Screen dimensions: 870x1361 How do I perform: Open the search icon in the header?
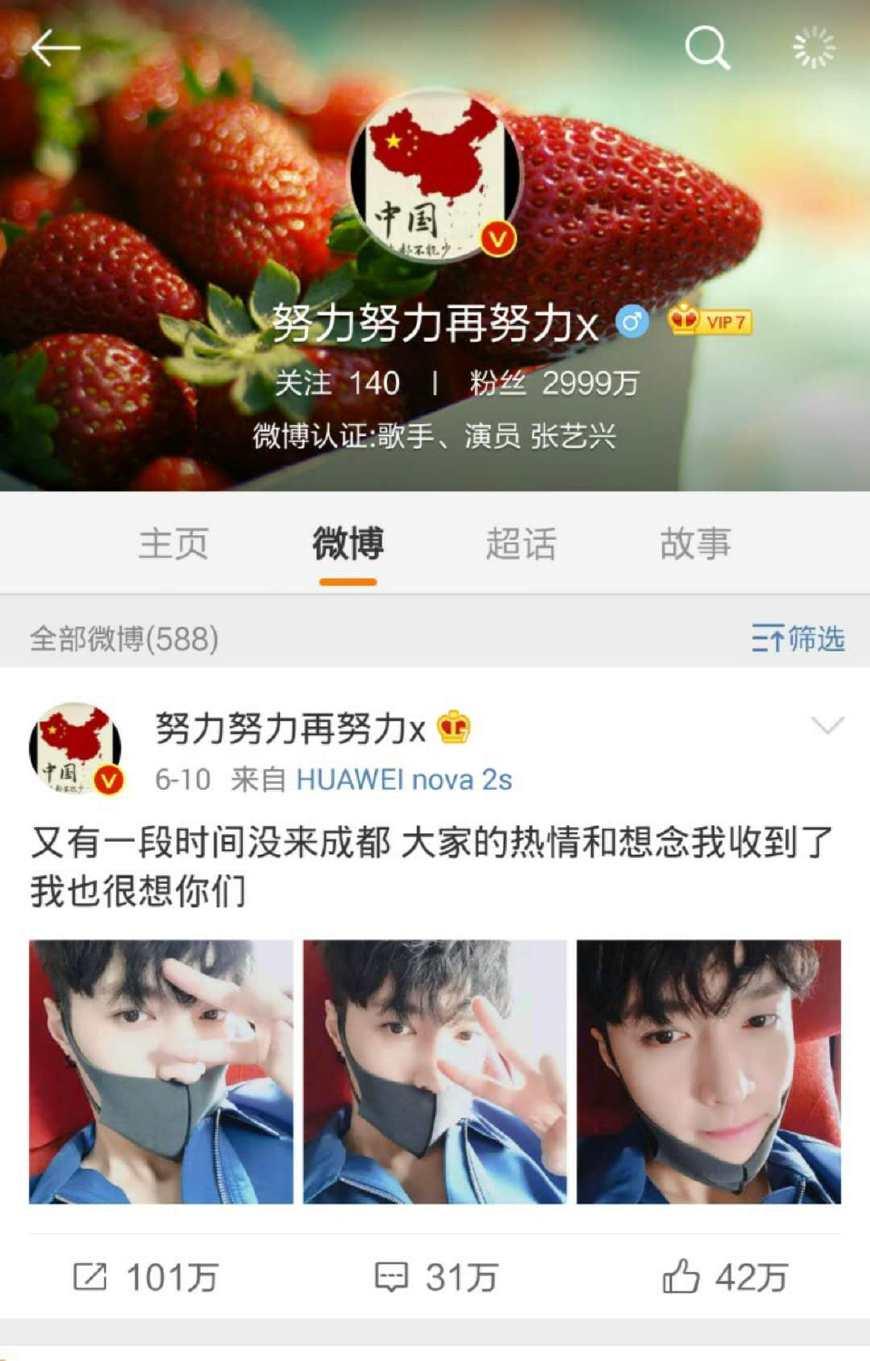[x=707, y=47]
